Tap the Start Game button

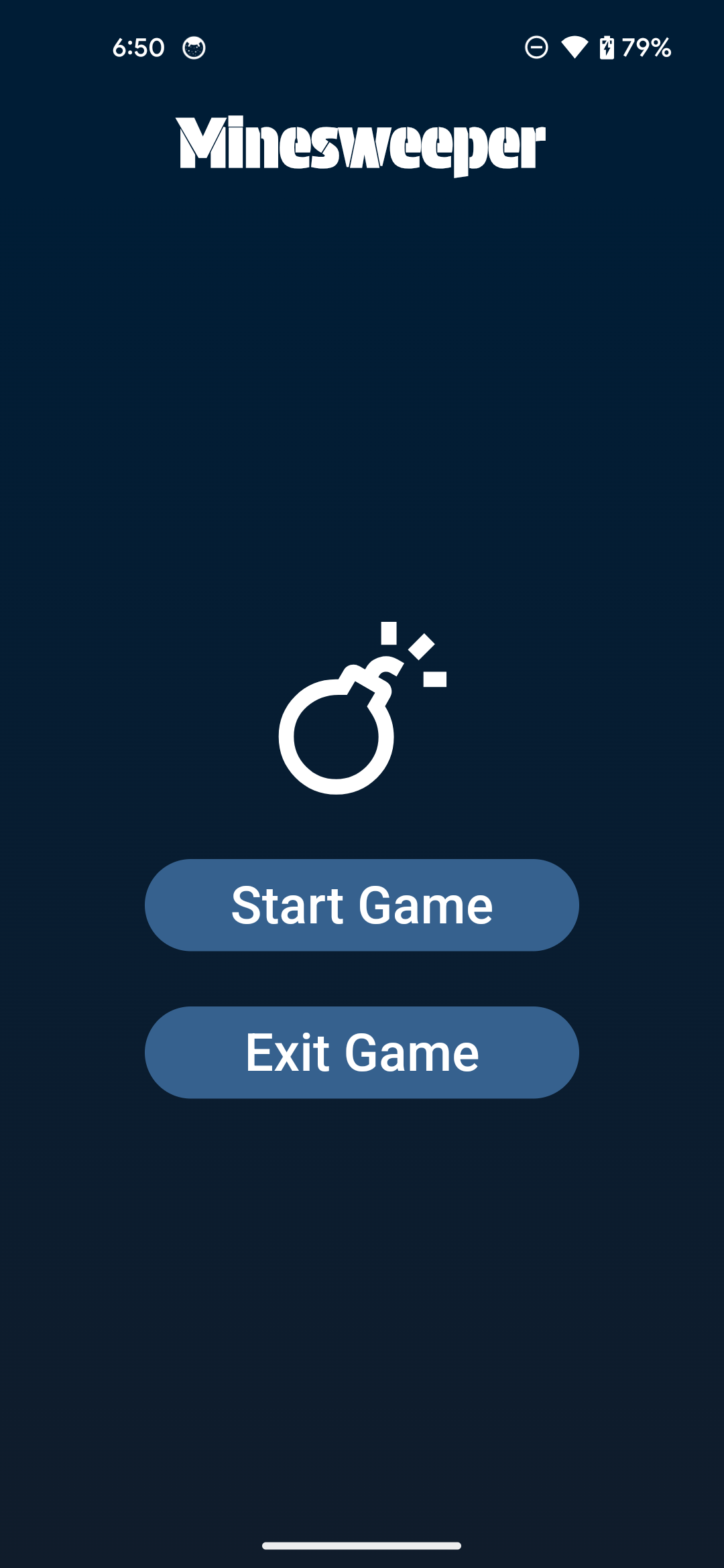[361, 905]
